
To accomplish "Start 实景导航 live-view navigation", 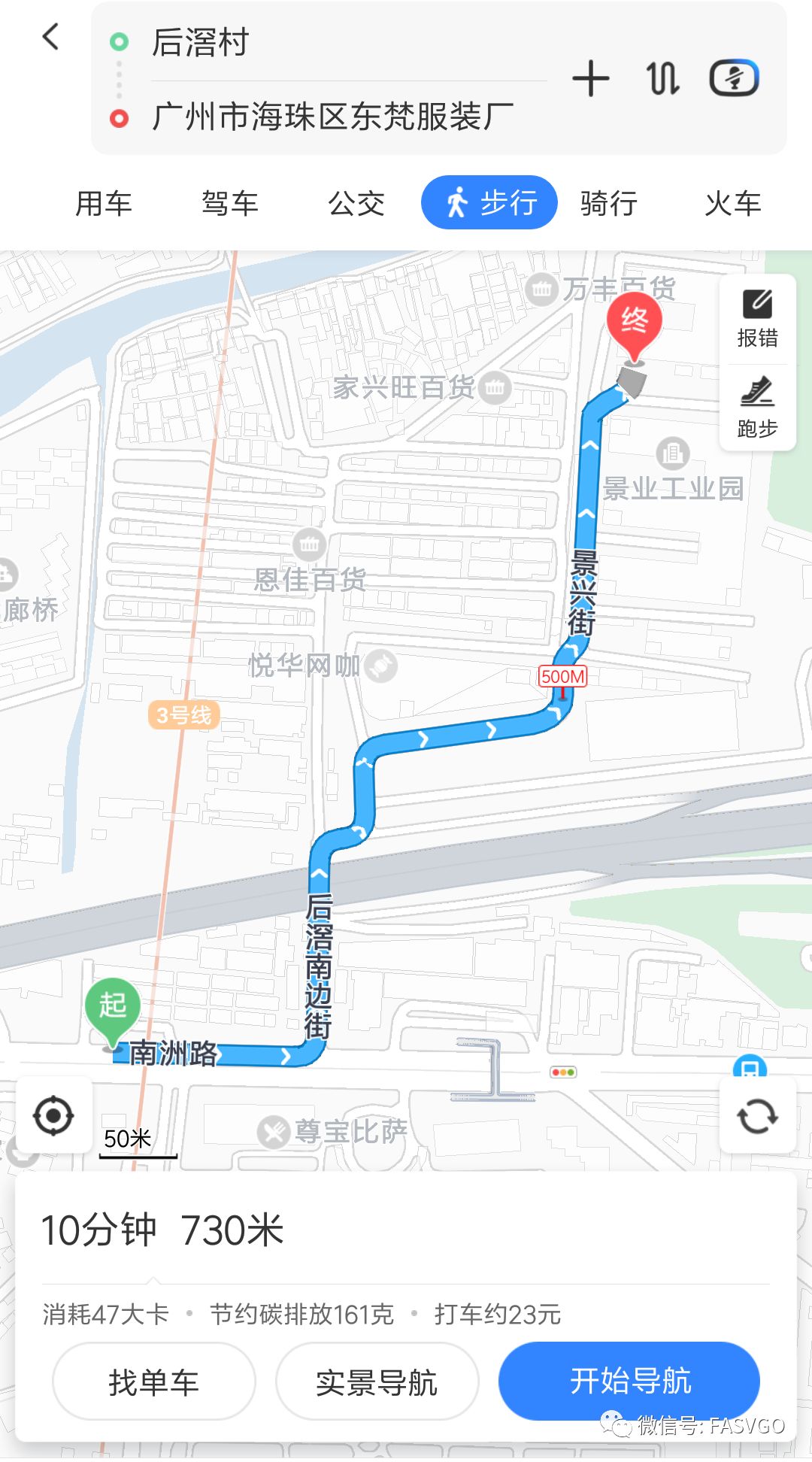I will click(377, 1382).
